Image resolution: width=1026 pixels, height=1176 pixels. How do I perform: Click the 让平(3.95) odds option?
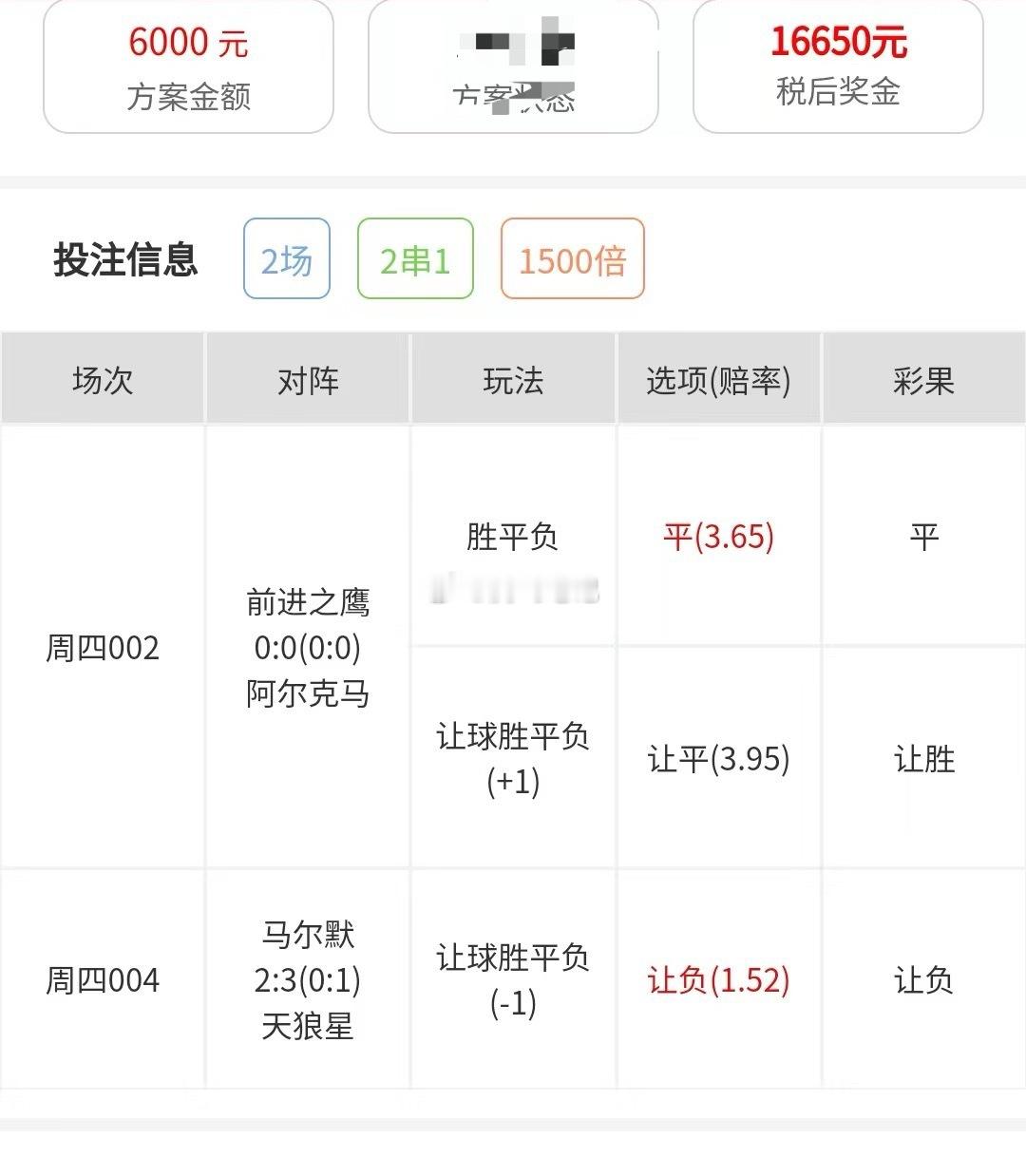click(x=717, y=759)
